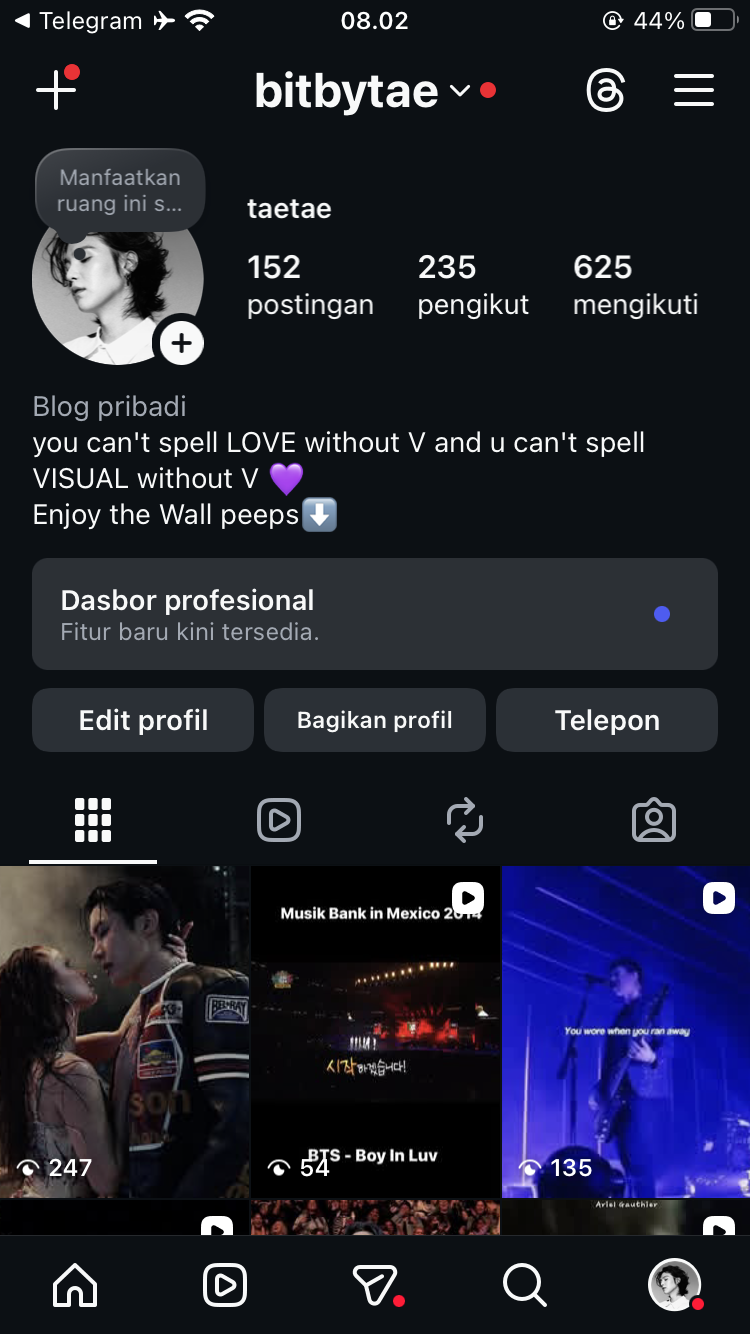View the 235 pengikut list
750x1334 pixels.
click(x=473, y=284)
